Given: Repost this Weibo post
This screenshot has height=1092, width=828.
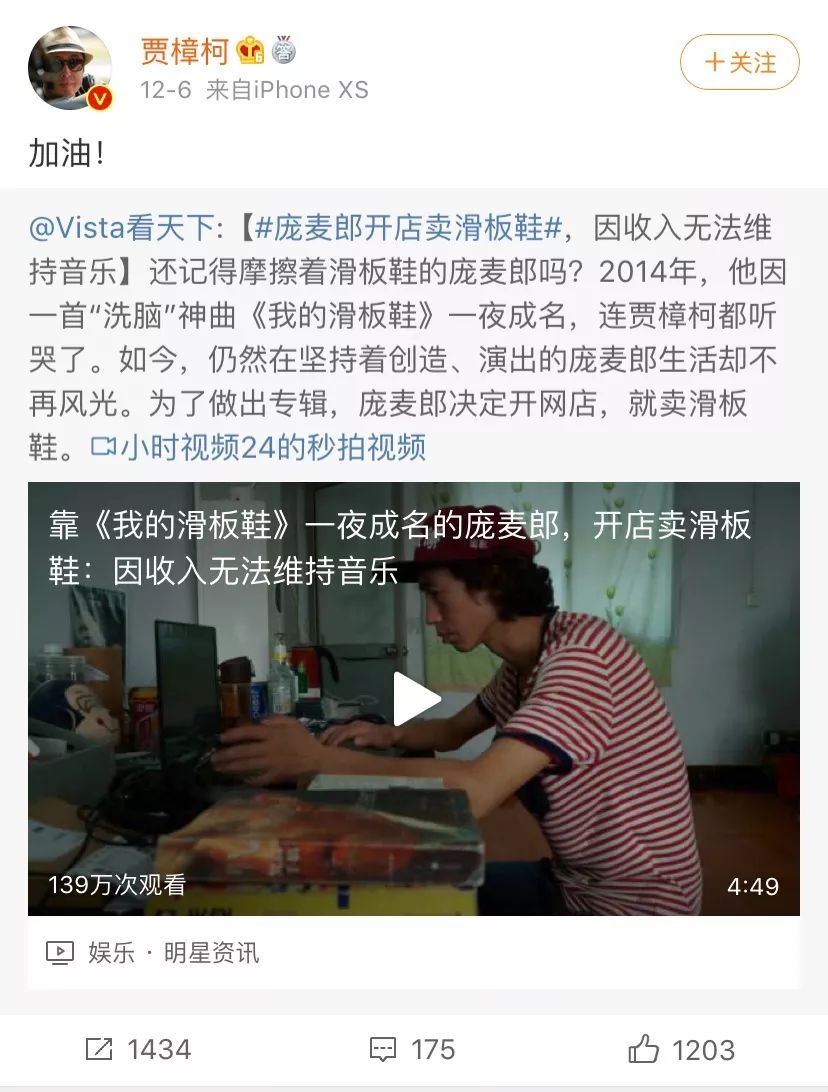Looking at the screenshot, I should [x=138, y=1049].
